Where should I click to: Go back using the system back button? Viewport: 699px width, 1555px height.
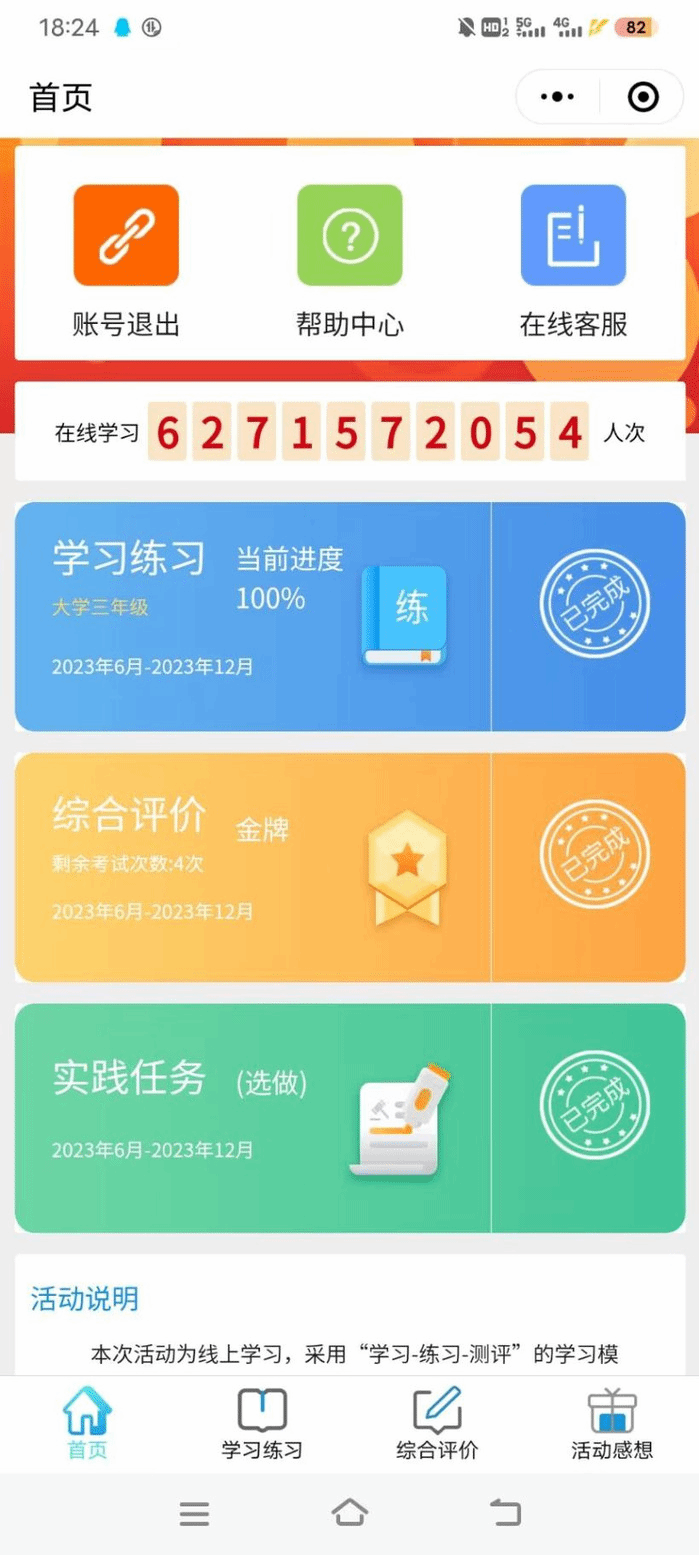(x=506, y=1512)
